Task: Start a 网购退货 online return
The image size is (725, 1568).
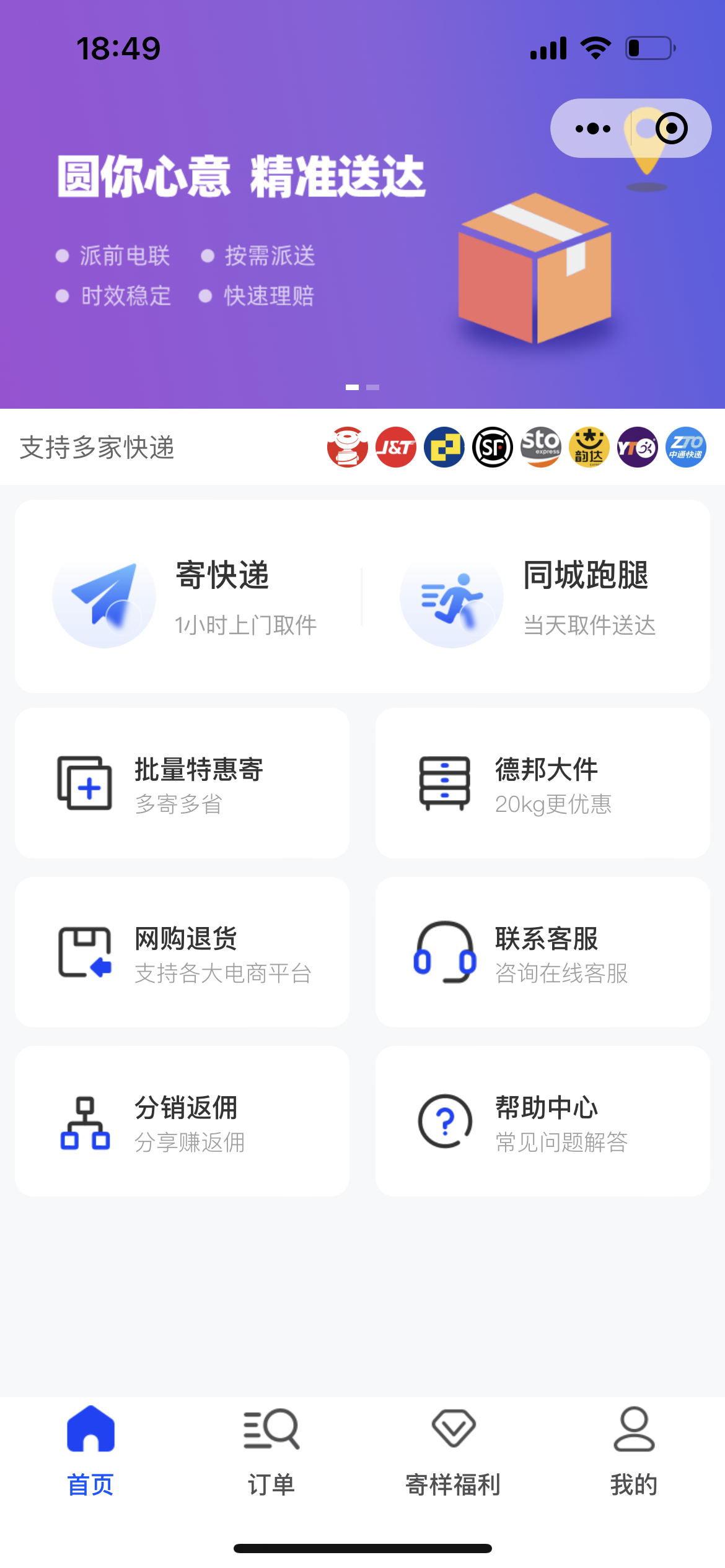Action: [x=182, y=952]
